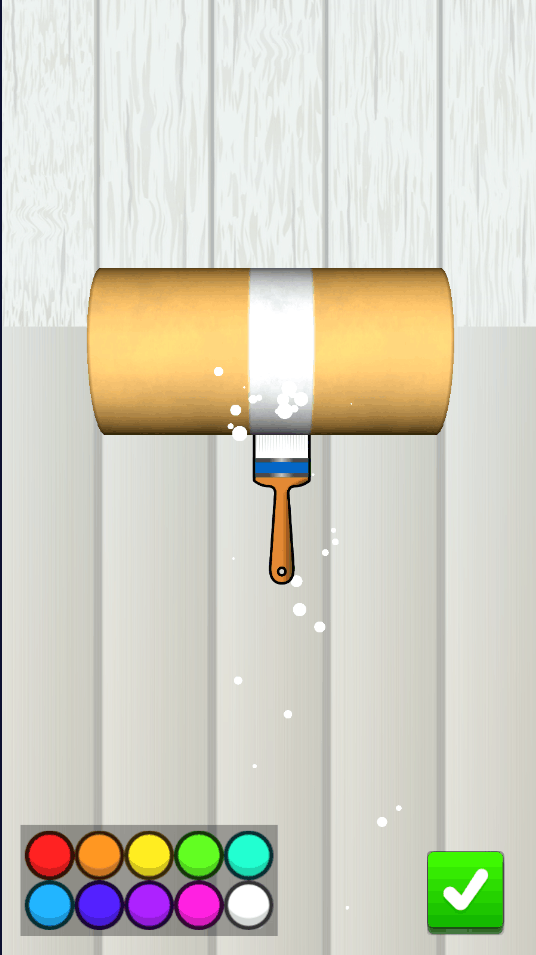The image size is (536, 955).
Task: Choose the magenta paint color
Action: point(199,905)
